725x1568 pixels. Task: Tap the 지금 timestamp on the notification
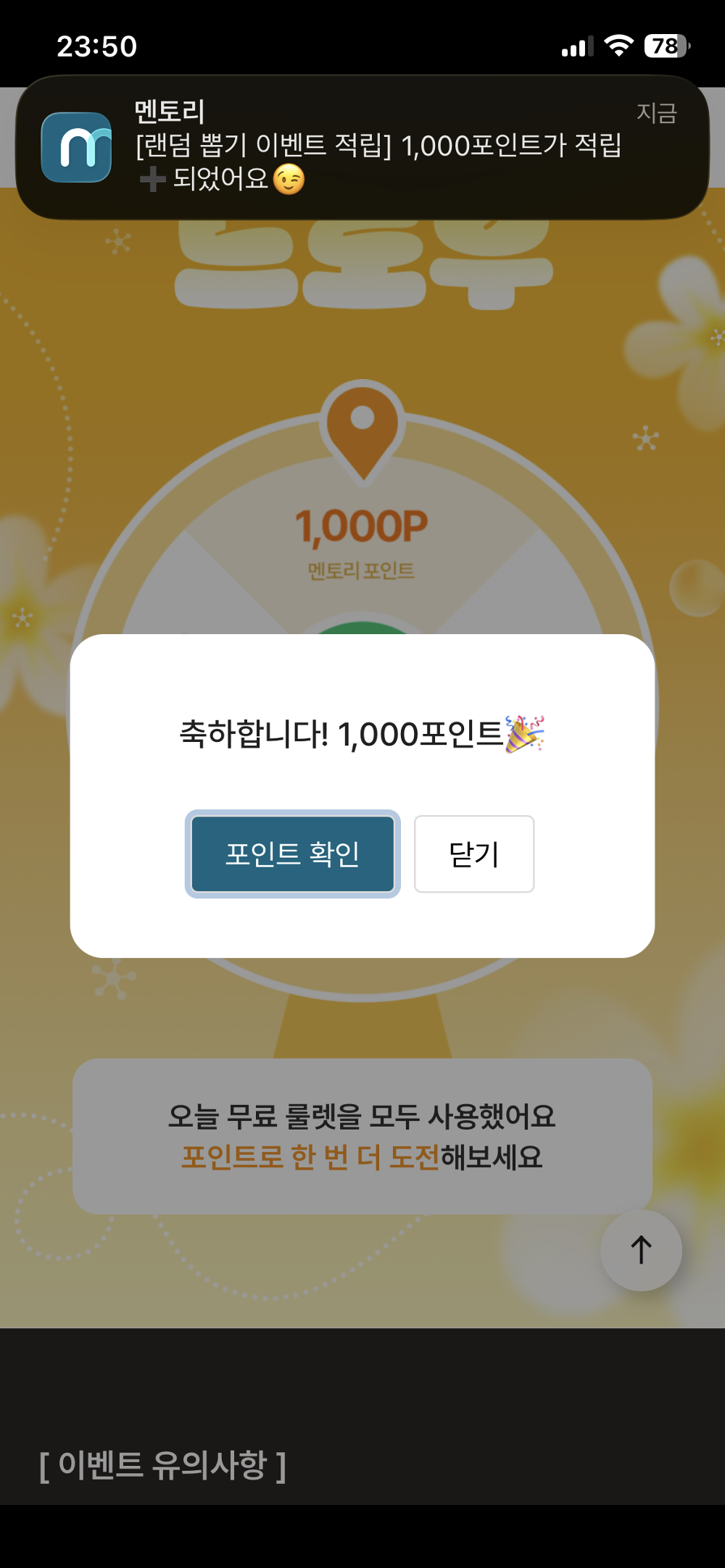(655, 113)
